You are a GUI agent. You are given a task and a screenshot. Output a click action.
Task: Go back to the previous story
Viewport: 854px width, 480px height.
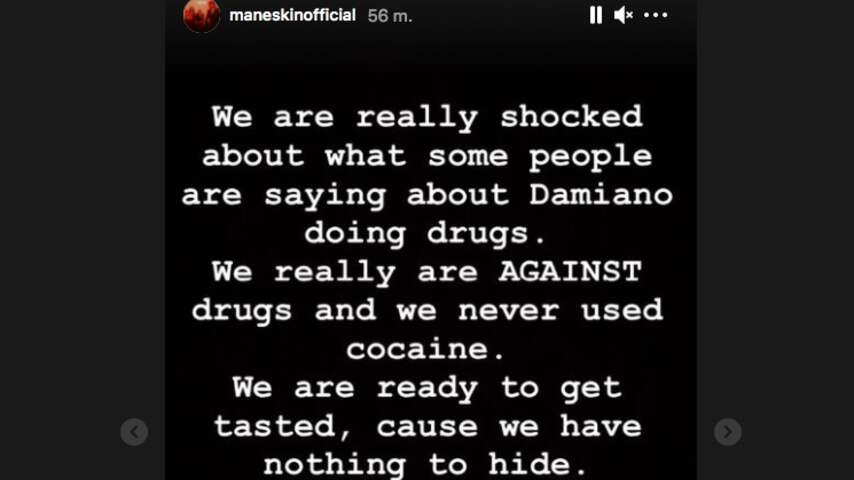(x=134, y=431)
